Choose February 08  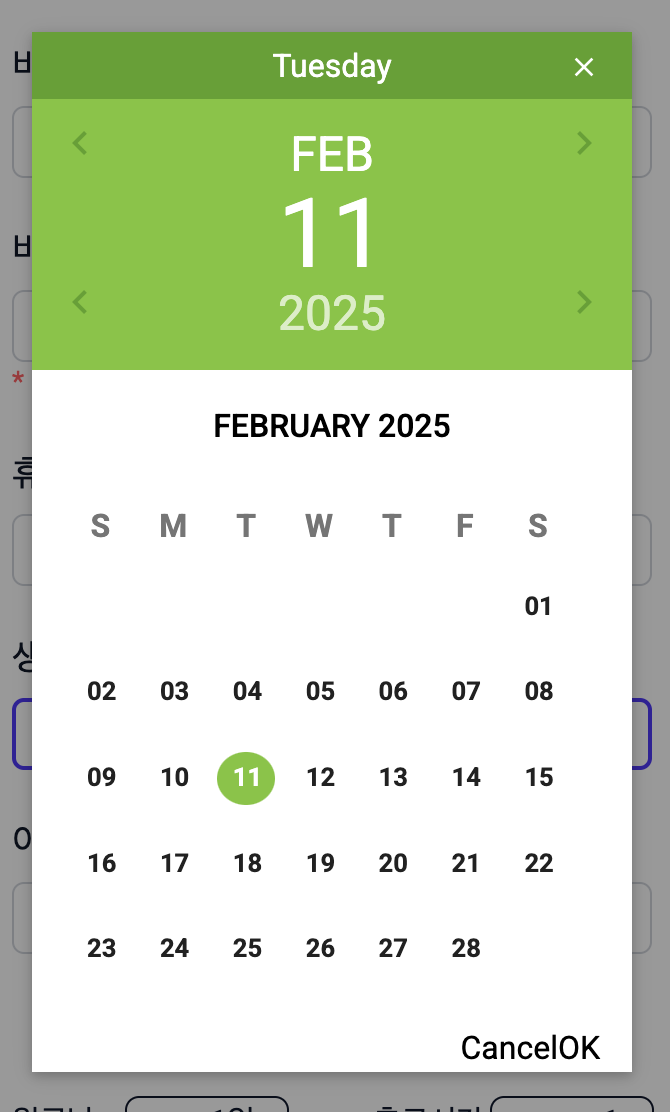pyautogui.click(x=538, y=692)
